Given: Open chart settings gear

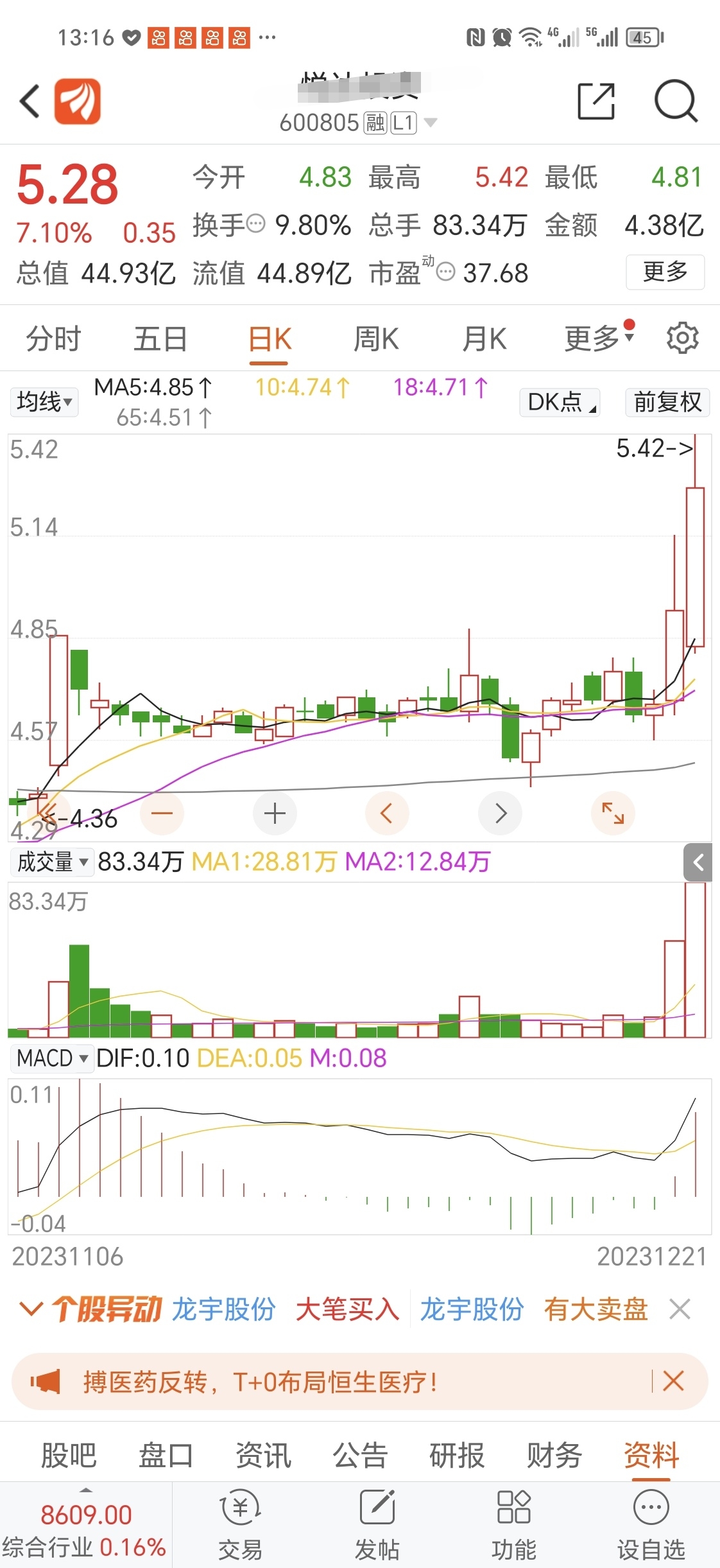Looking at the screenshot, I should 682,338.
